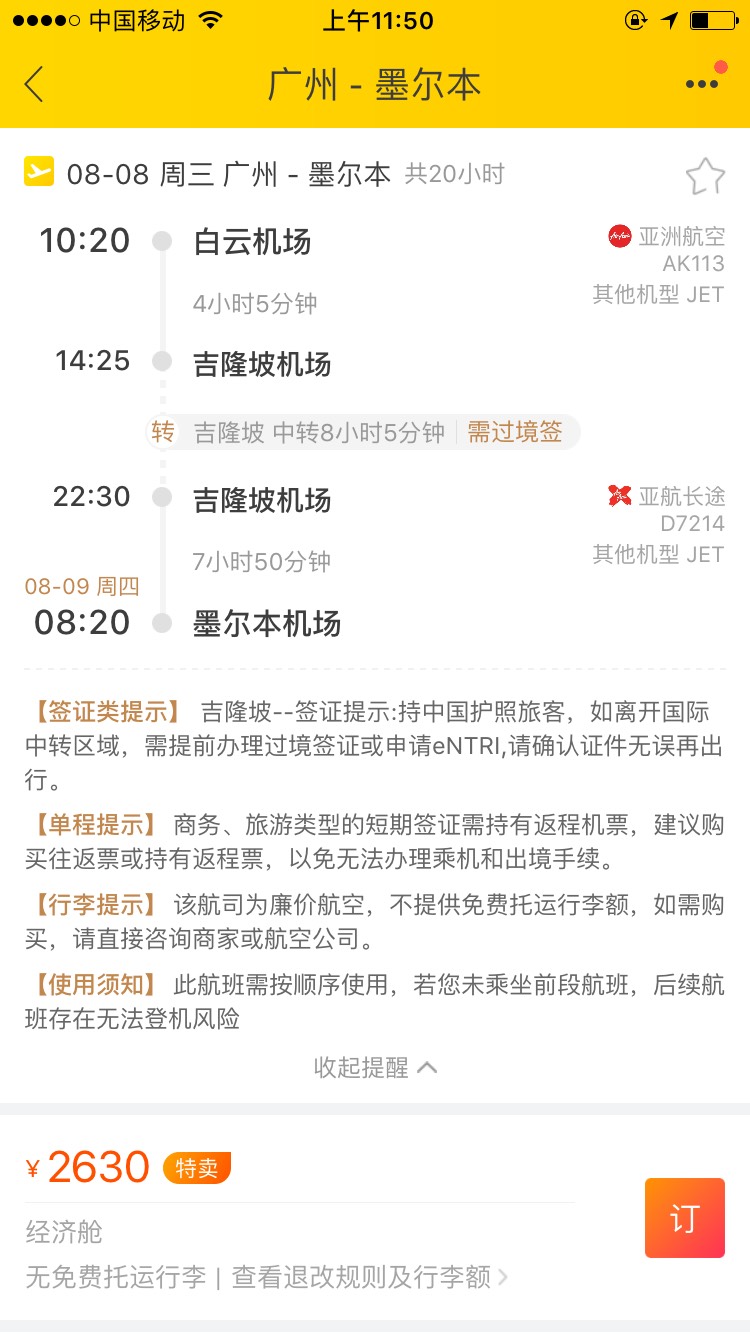
Task: Tap the orange 订 booking button
Action: pos(685,1218)
